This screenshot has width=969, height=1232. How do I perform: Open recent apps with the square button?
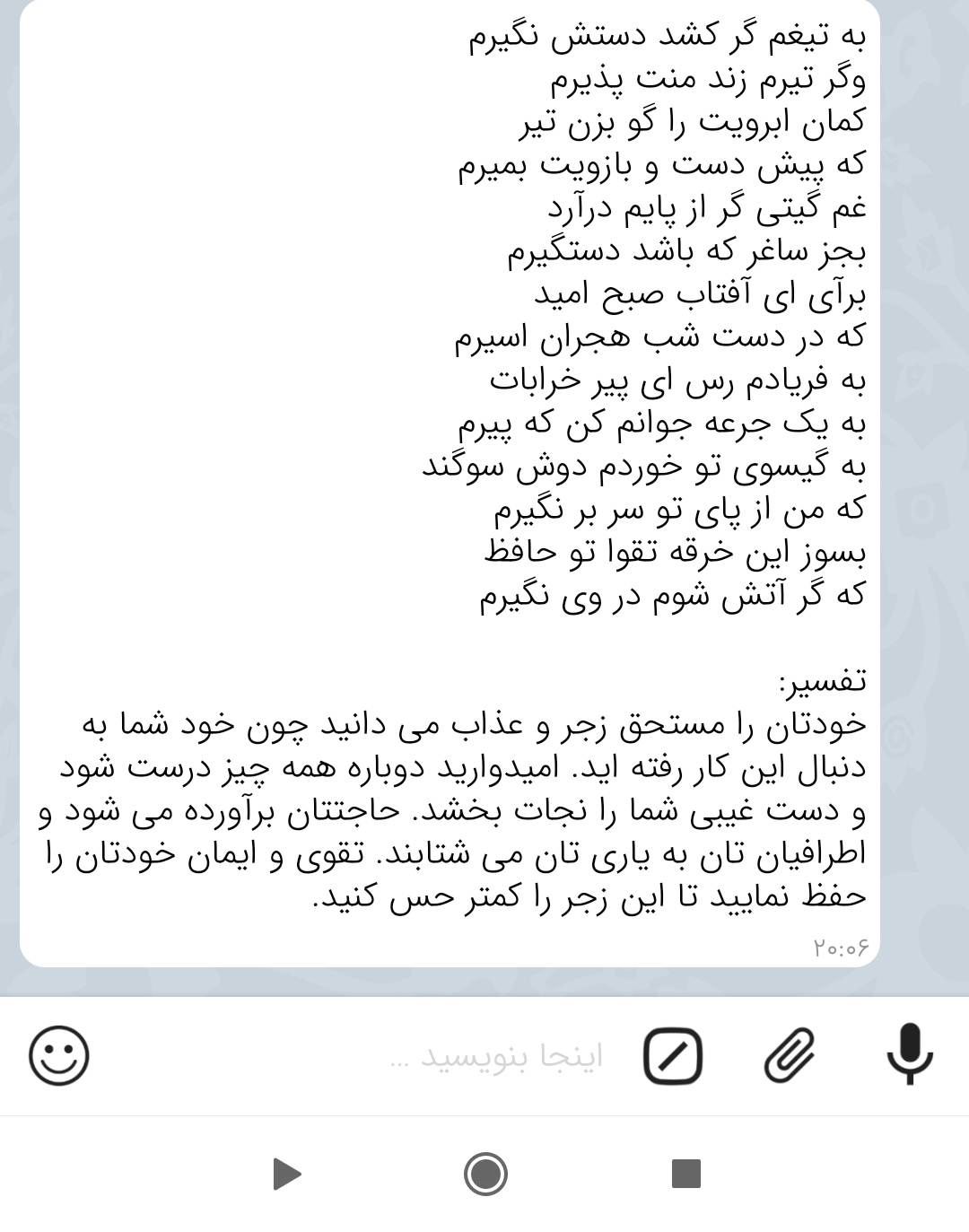pos(685,1174)
